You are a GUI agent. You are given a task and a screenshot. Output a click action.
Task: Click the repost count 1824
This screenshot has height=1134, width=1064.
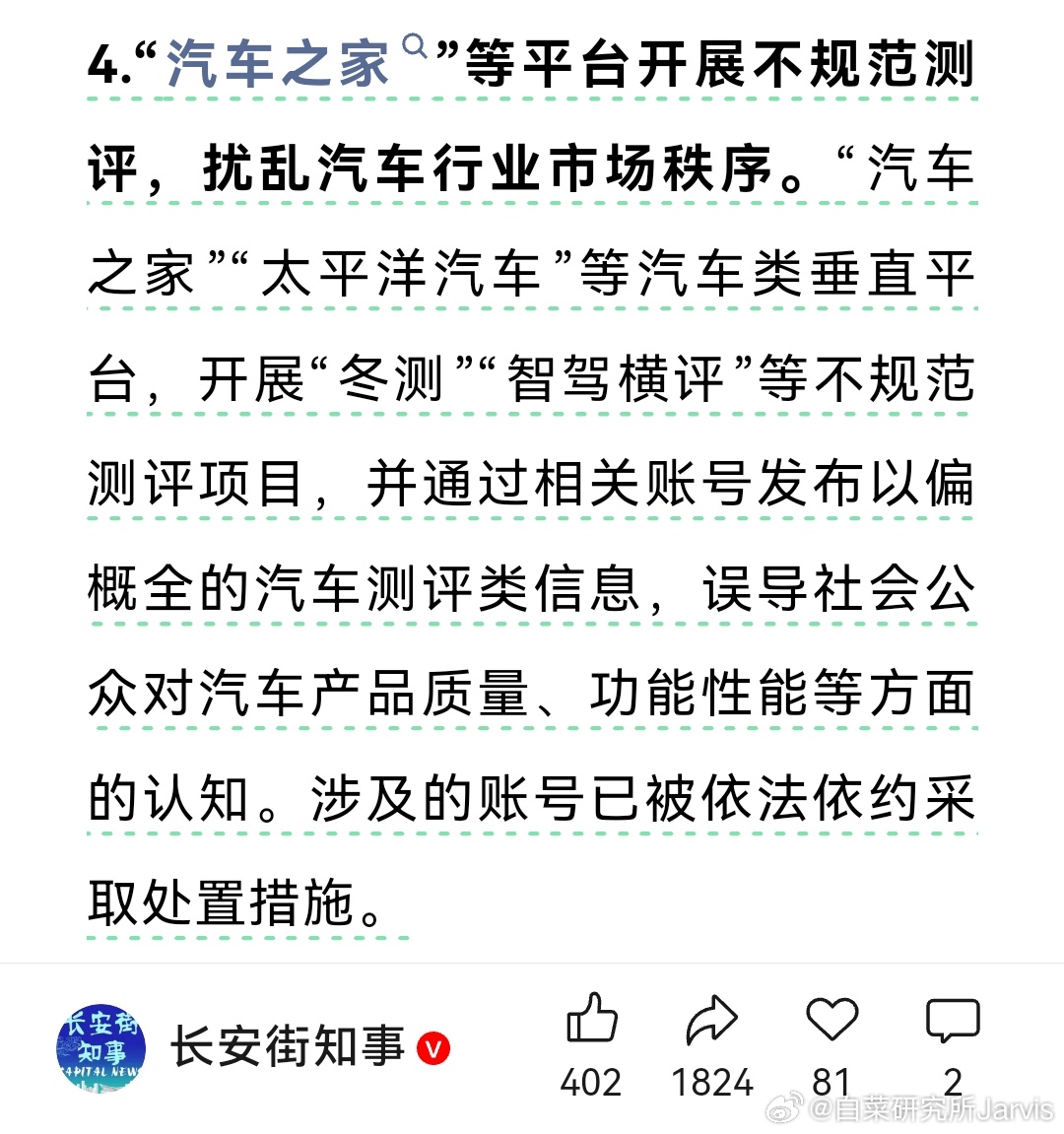coord(712,1082)
